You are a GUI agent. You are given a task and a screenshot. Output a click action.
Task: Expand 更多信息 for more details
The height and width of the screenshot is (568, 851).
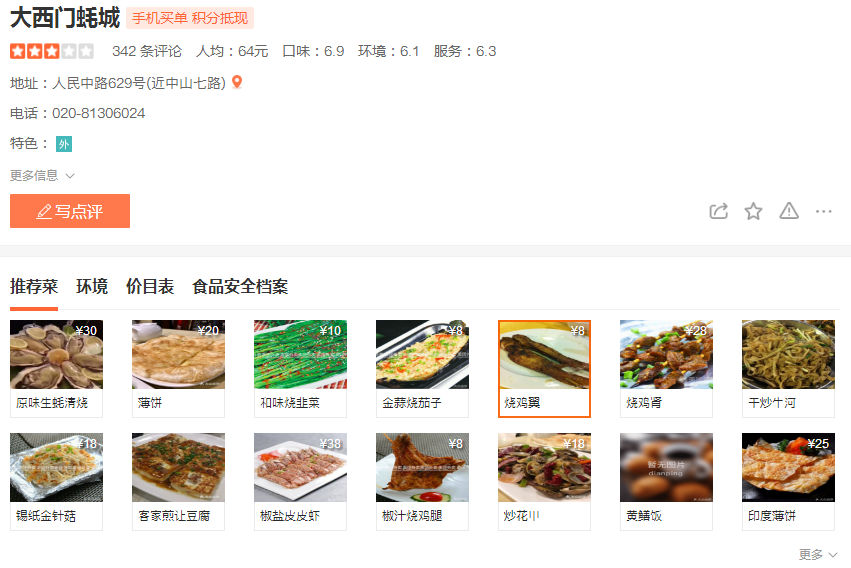tap(42, 175)
